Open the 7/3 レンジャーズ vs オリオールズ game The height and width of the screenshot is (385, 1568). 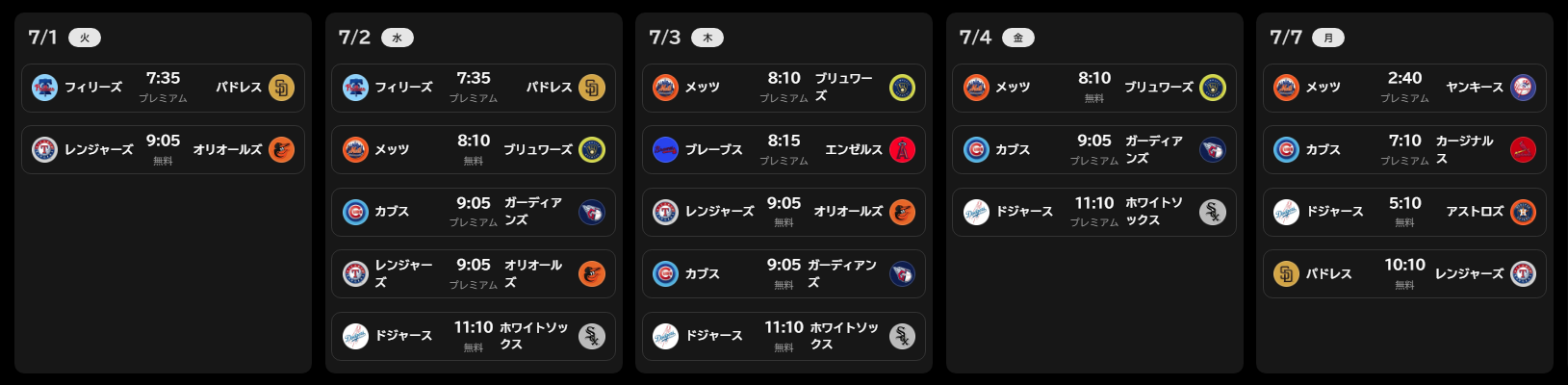[x=784, y=212]
